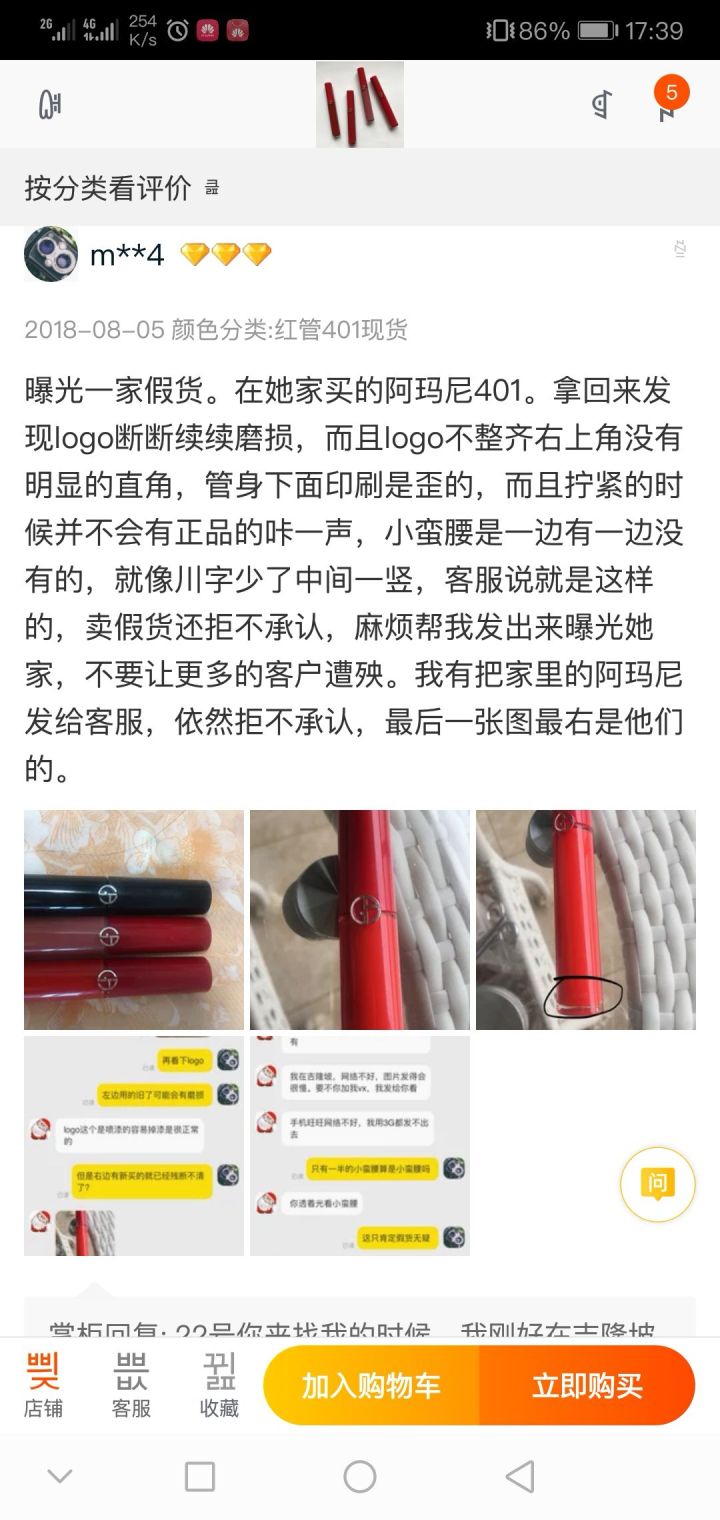Viewport: 720px width, 1520px height.
Task: Return with the system back button
Action: [519, 1476]
